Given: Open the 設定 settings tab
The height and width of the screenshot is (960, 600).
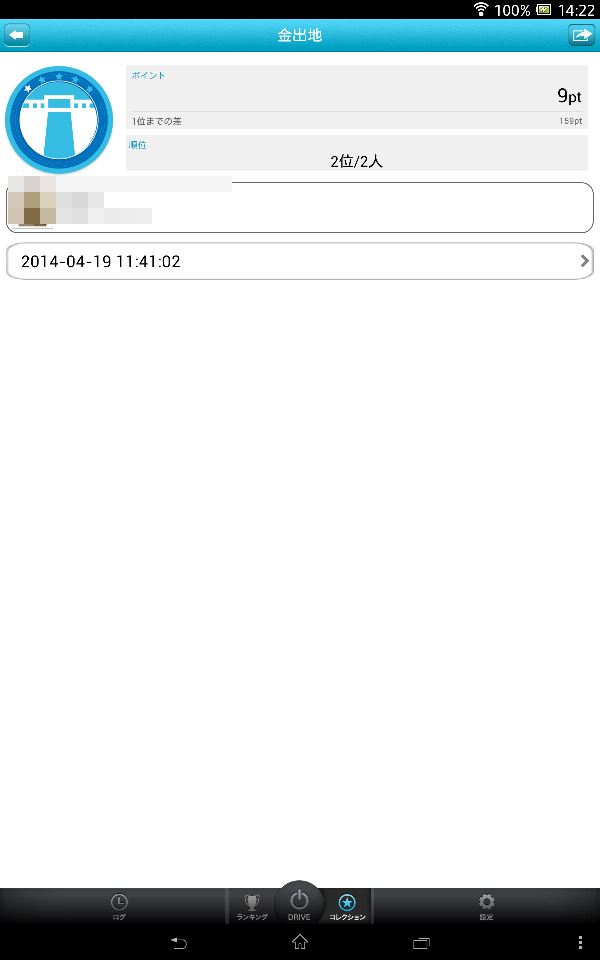Looking at the screenshot, I should tap(486, 907).
